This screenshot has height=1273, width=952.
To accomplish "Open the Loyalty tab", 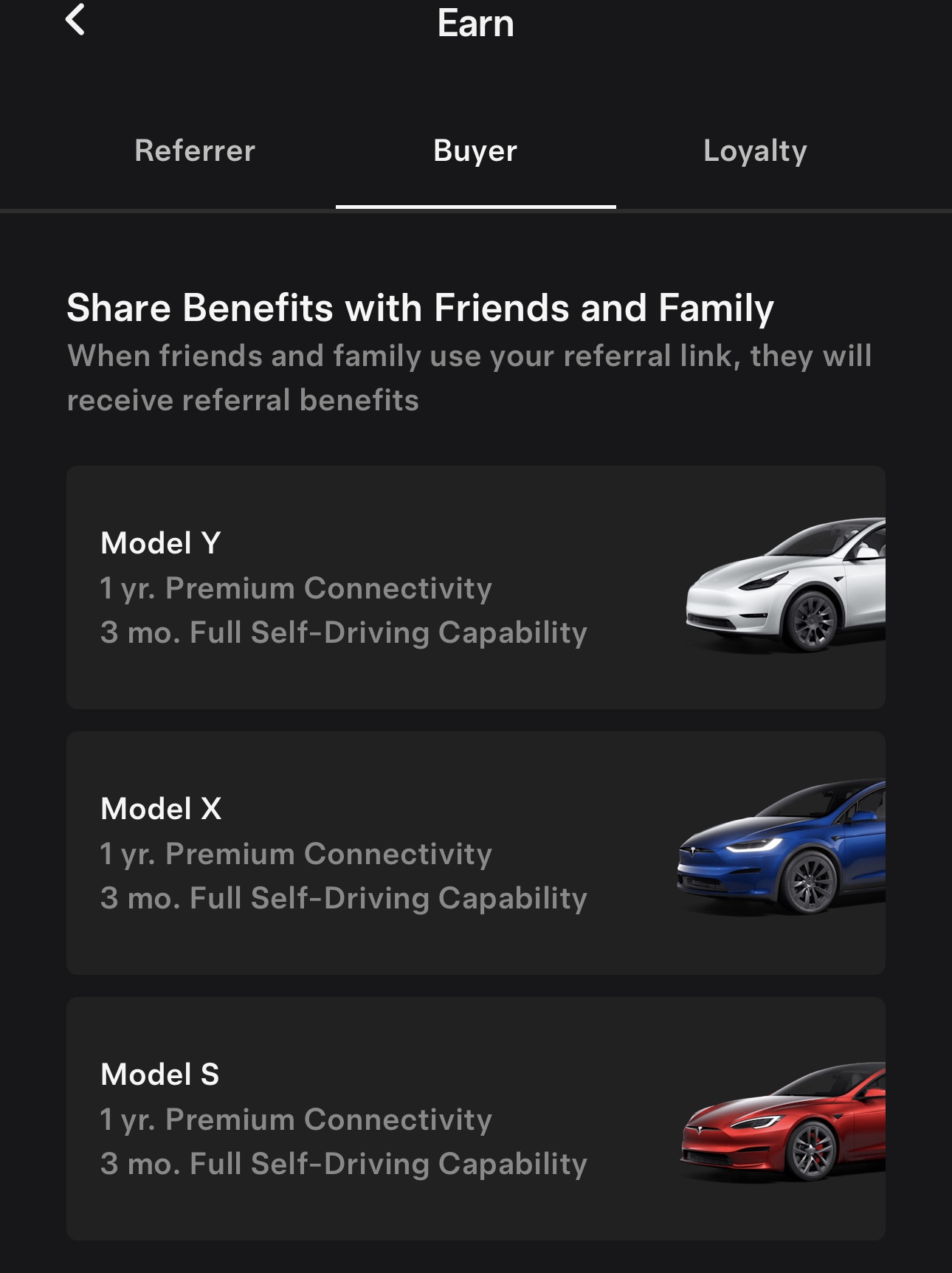I will click(x=756, y=151).
